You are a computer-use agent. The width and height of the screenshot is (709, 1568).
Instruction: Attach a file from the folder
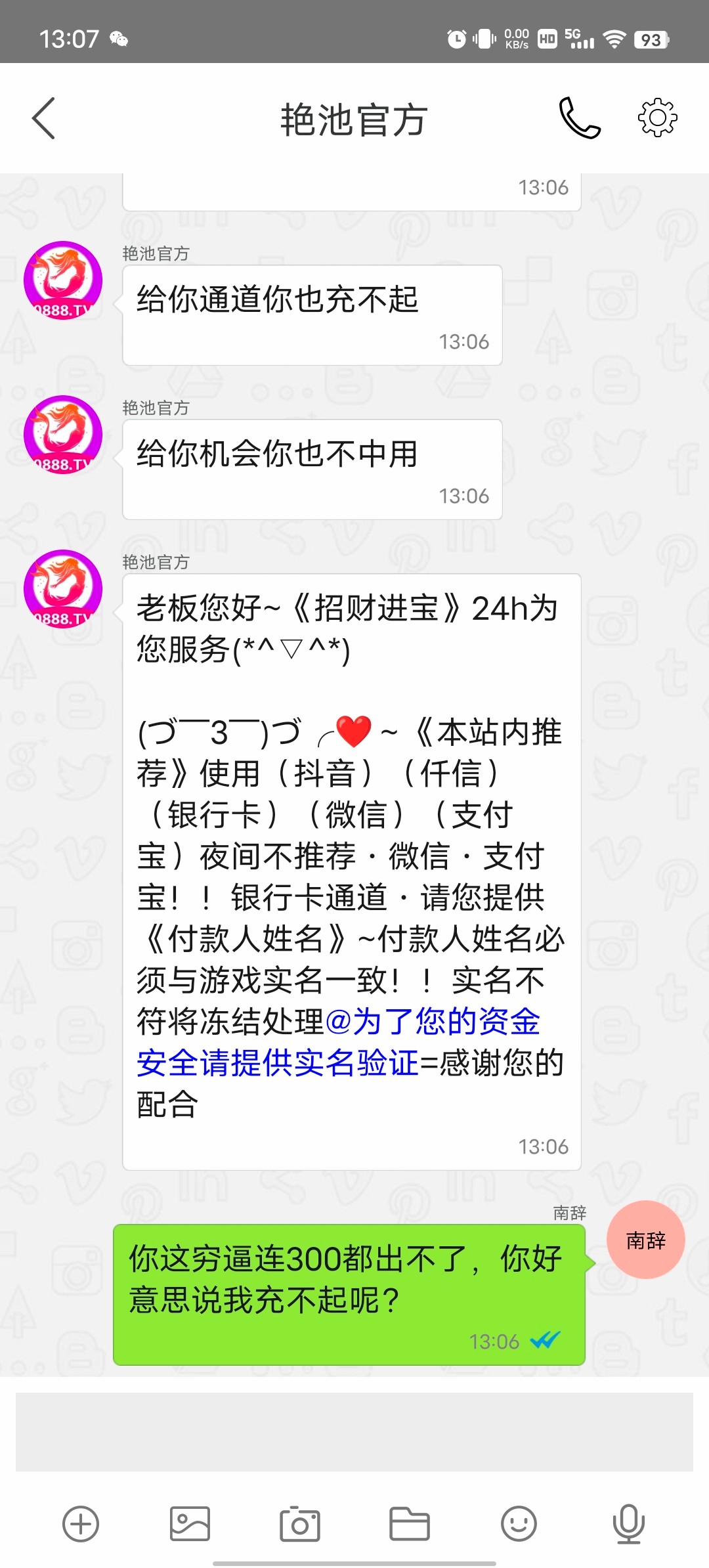pyautogui.click(x=409, y=1523)
